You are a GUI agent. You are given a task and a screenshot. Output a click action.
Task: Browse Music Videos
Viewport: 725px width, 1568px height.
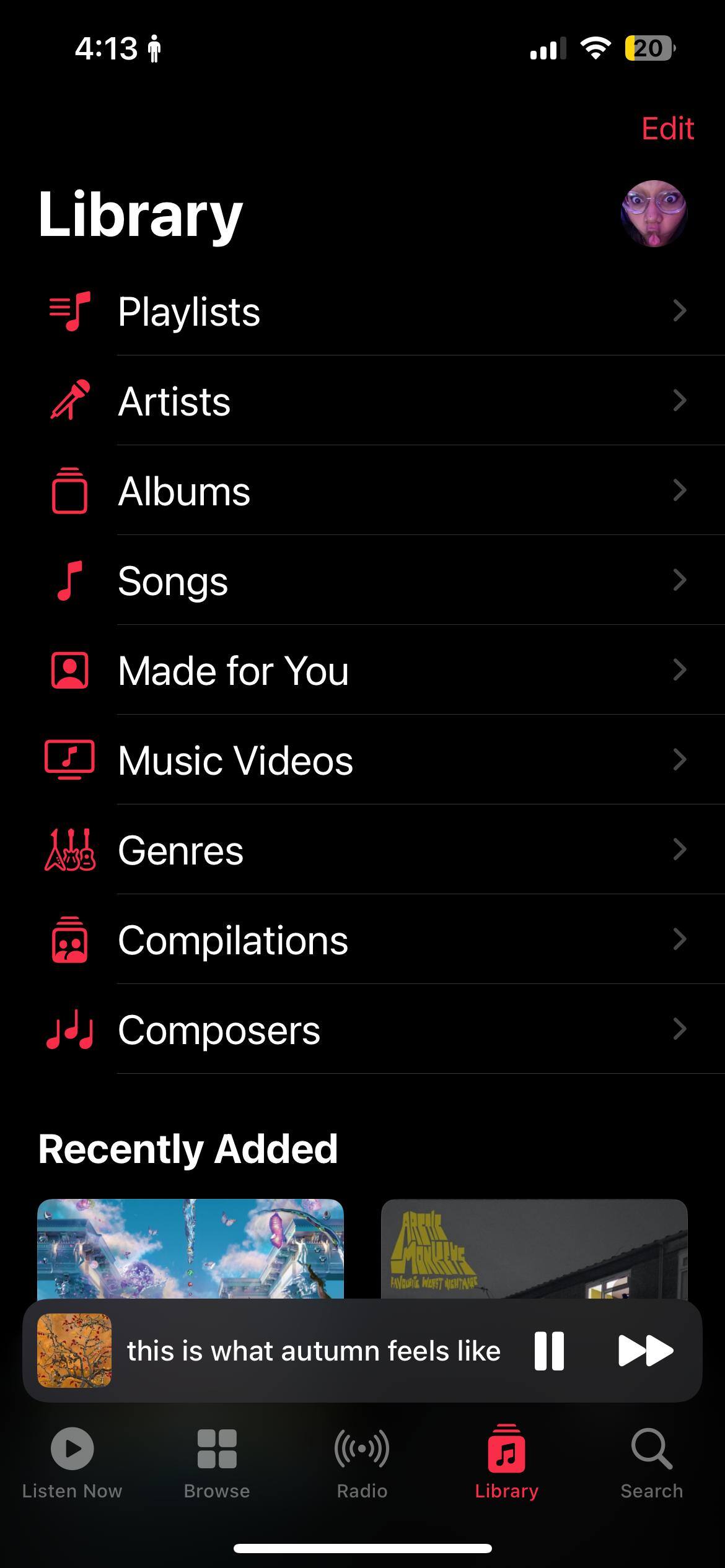click(x=372, y=760)
